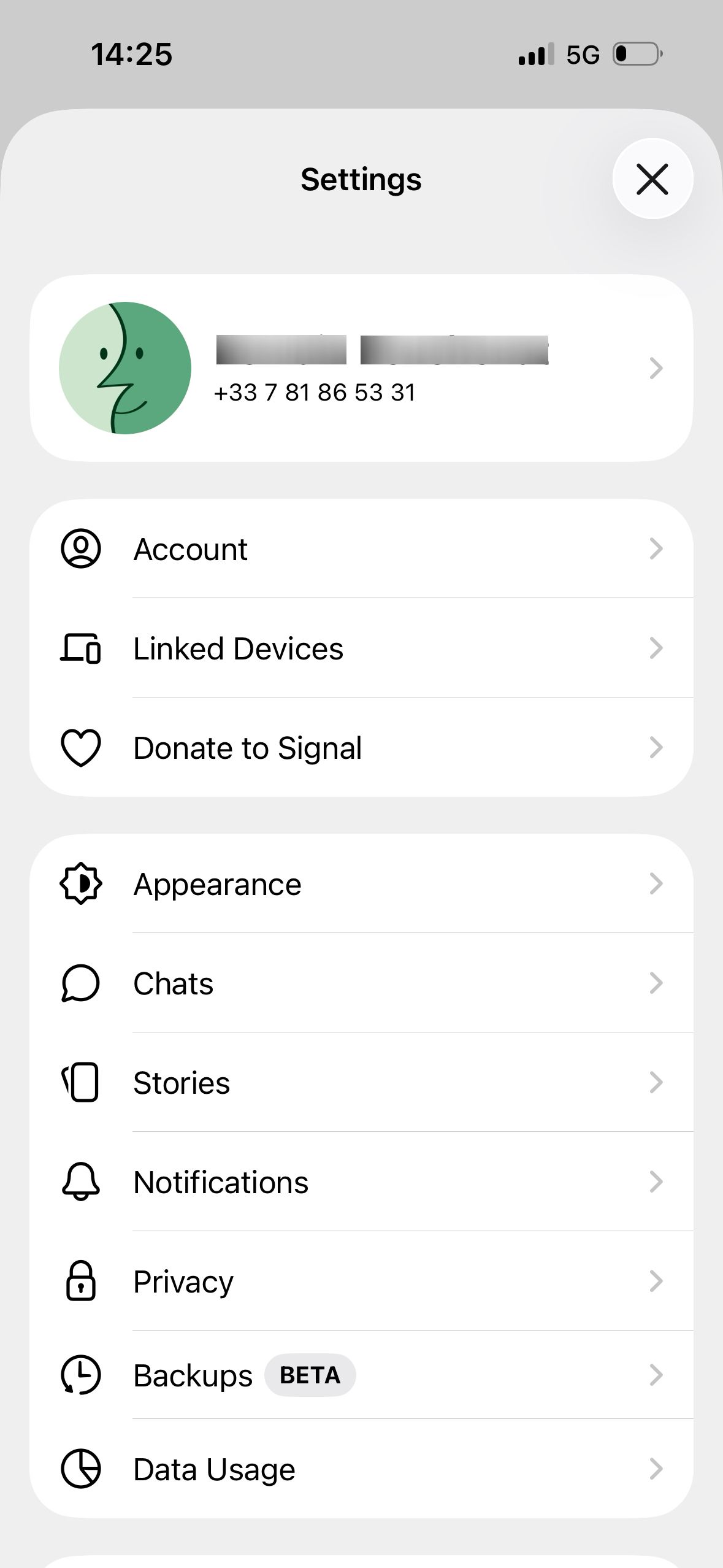Open the Privacy settings entry
Viewport: 723px width, 1568px height.
[362, 1281]
